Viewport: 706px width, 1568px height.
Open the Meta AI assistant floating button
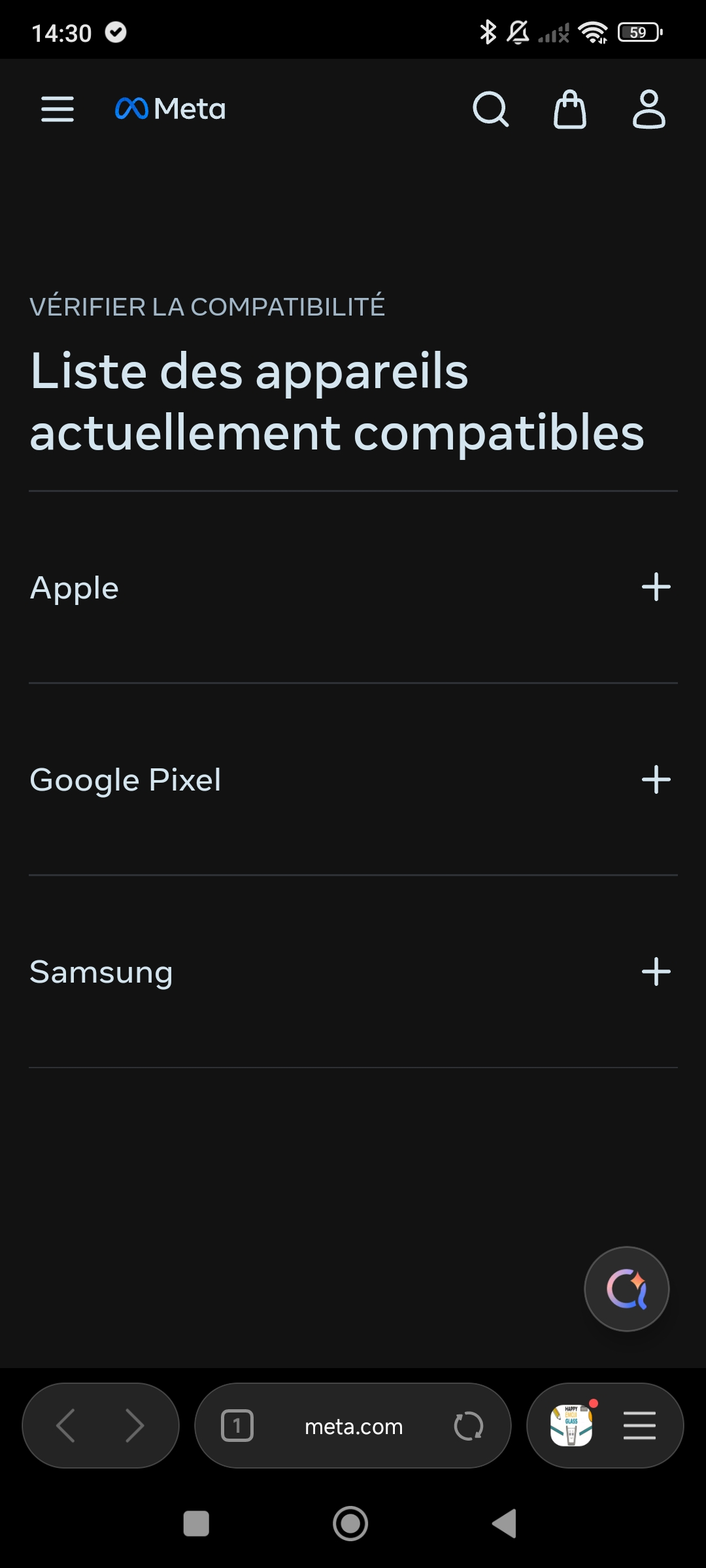[626, 1289]
